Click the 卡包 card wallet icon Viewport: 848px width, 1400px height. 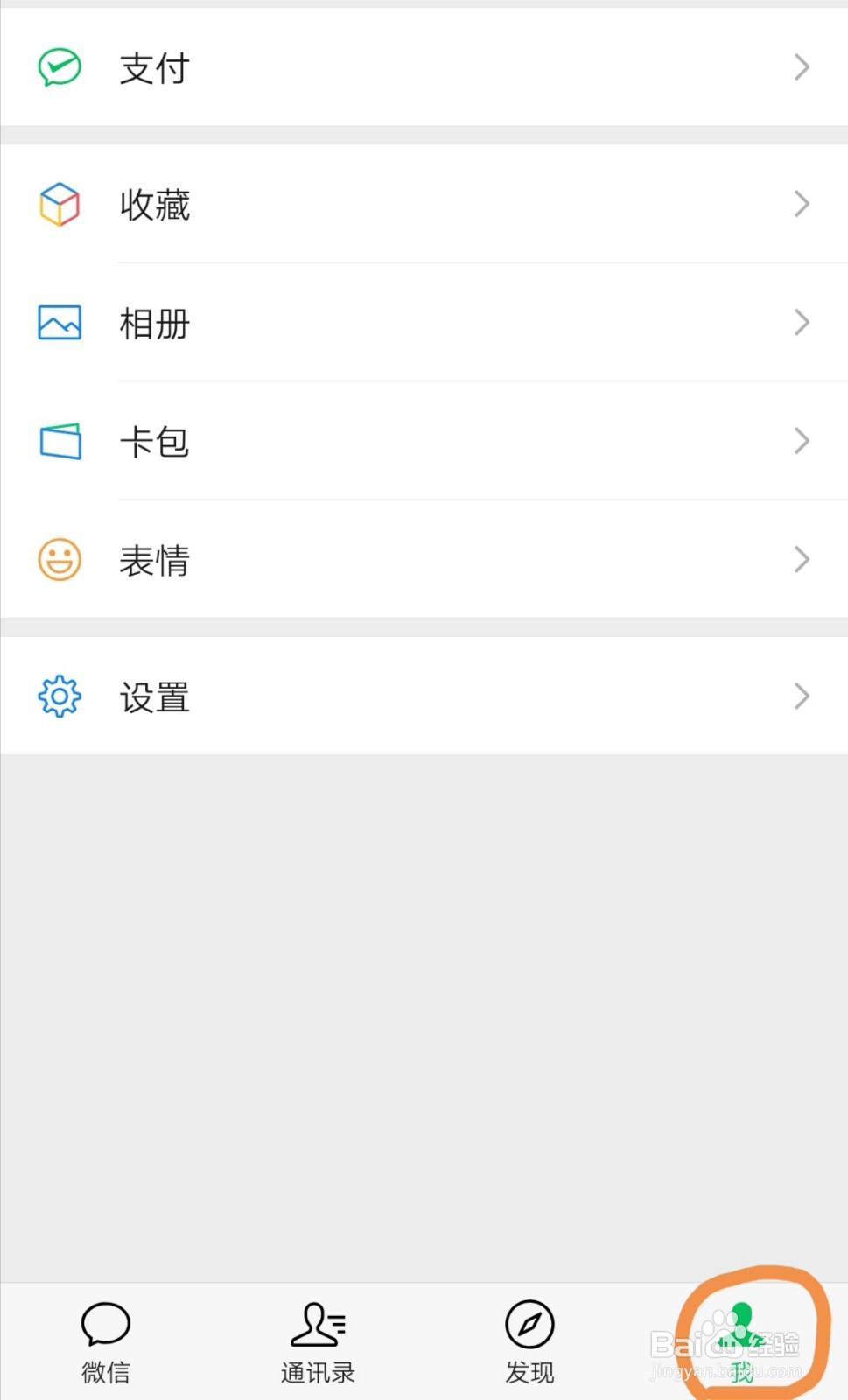pos(58,441)
